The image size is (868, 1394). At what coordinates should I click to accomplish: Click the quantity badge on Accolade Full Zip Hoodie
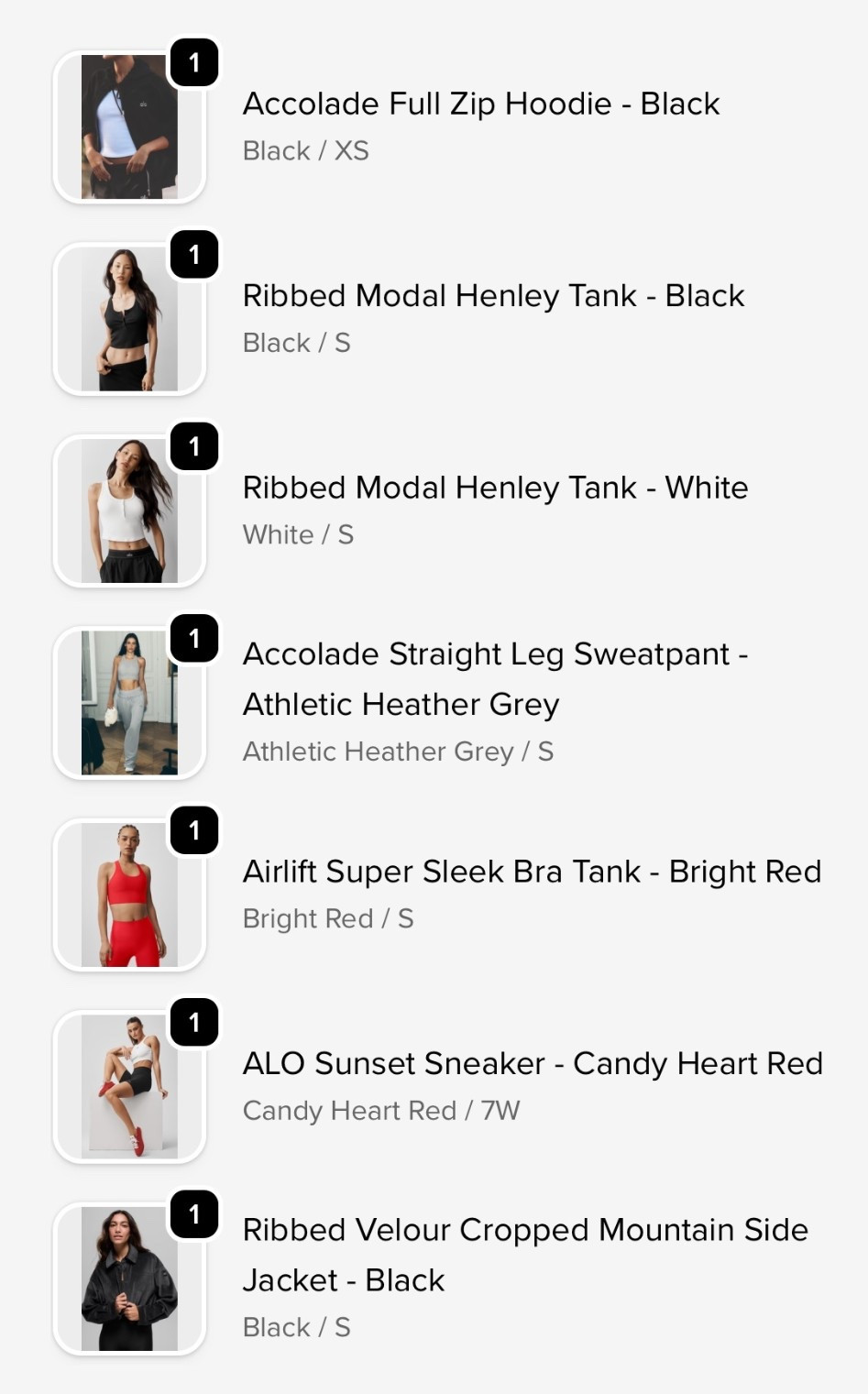tap(193, 62)
